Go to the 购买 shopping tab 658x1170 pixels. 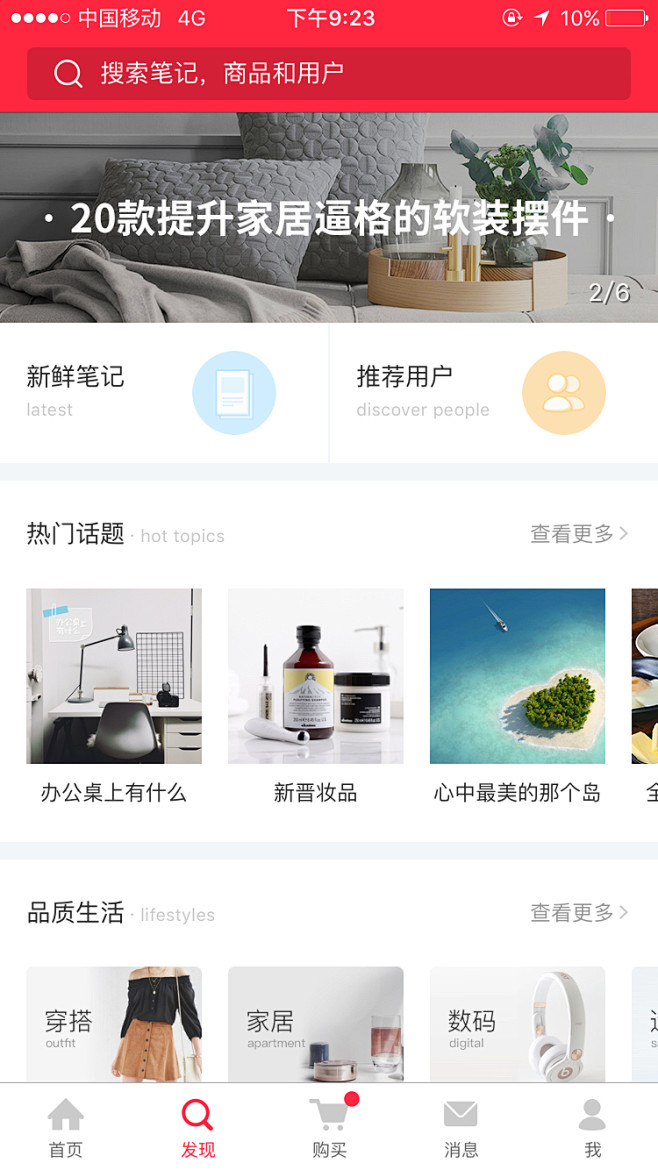pos(329,1127)
